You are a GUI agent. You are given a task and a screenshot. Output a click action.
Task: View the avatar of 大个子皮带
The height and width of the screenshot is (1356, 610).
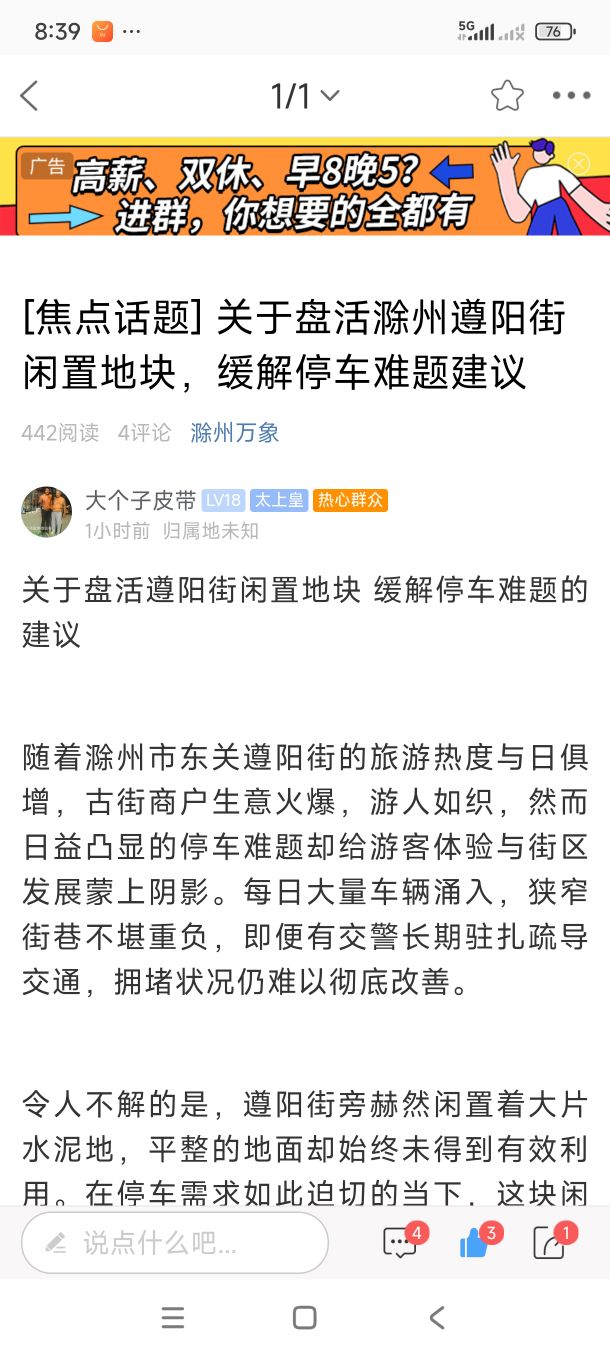(x=47, y=512)
